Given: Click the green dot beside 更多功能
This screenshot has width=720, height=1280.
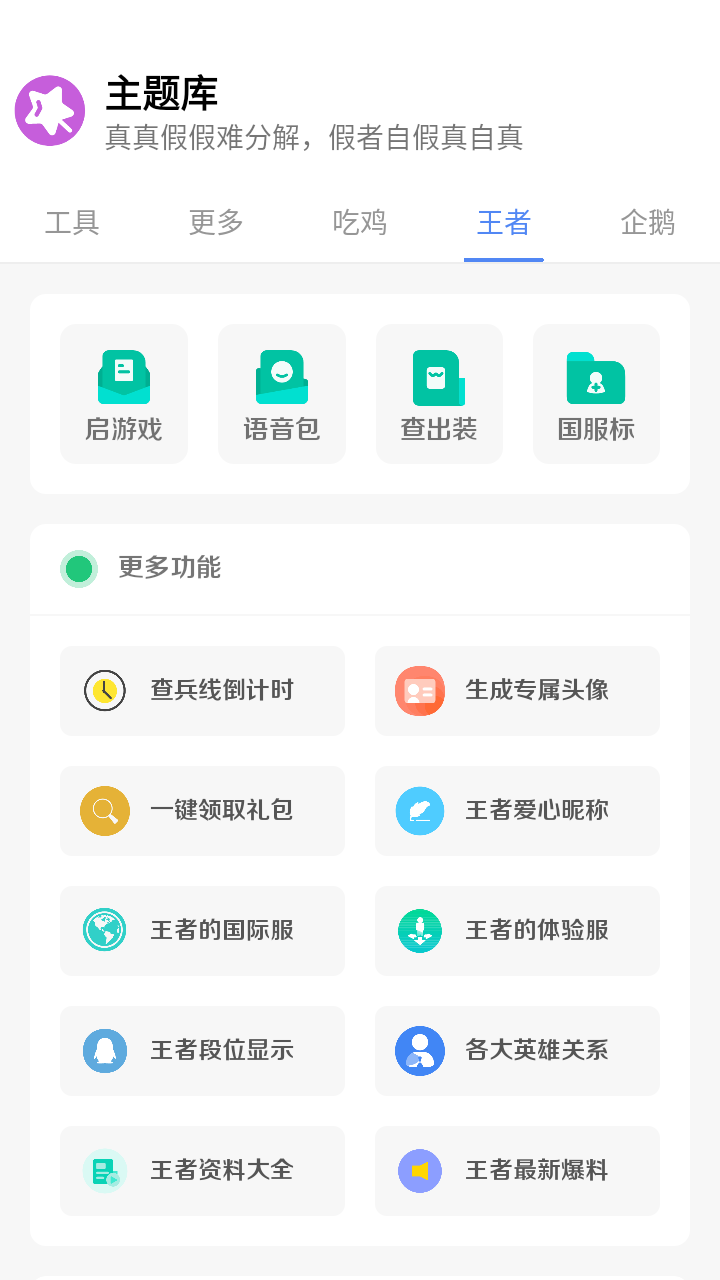Looking at the screenshot, I should 79,568.
